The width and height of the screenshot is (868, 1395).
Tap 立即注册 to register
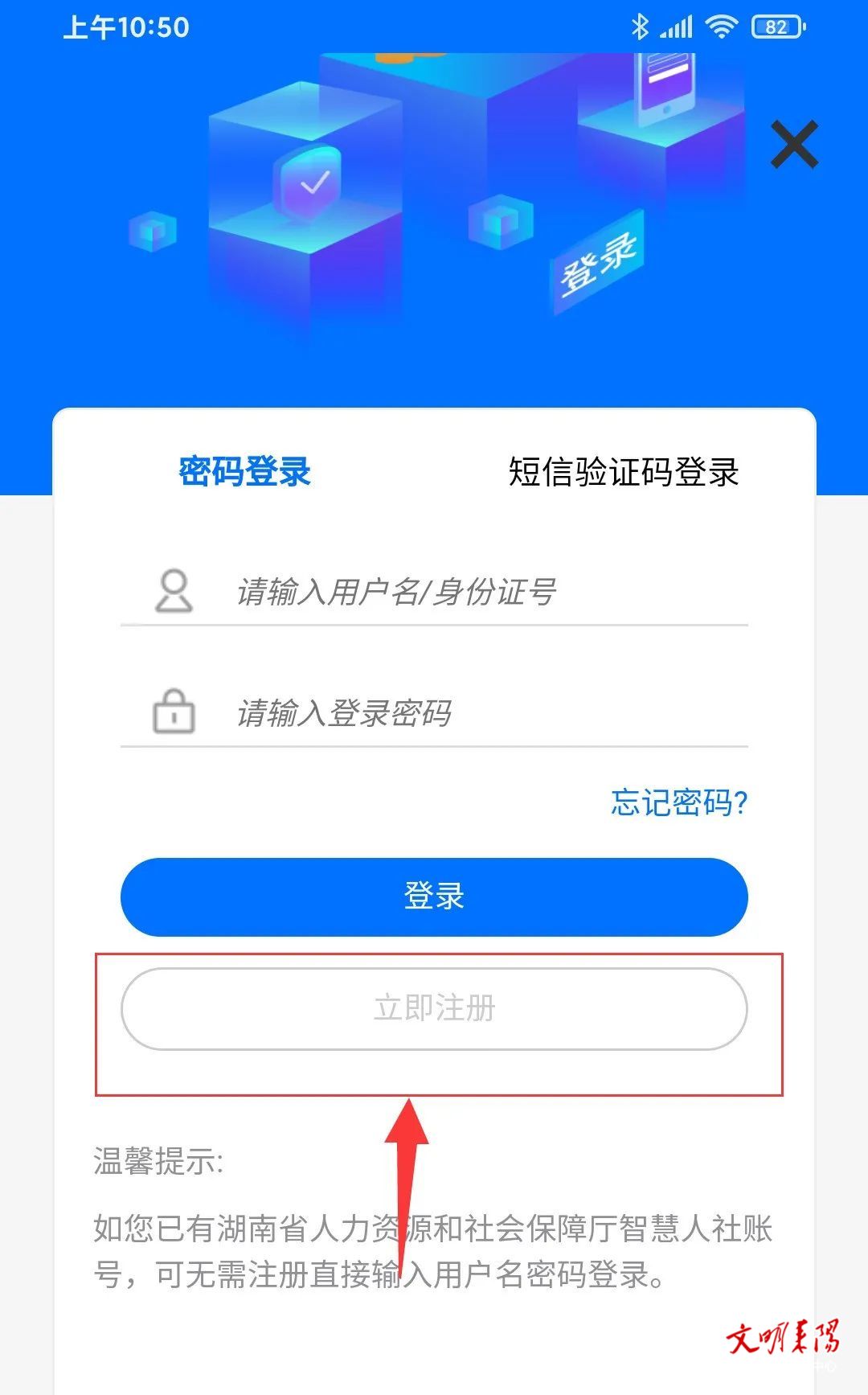click(x=434, y=1008)
